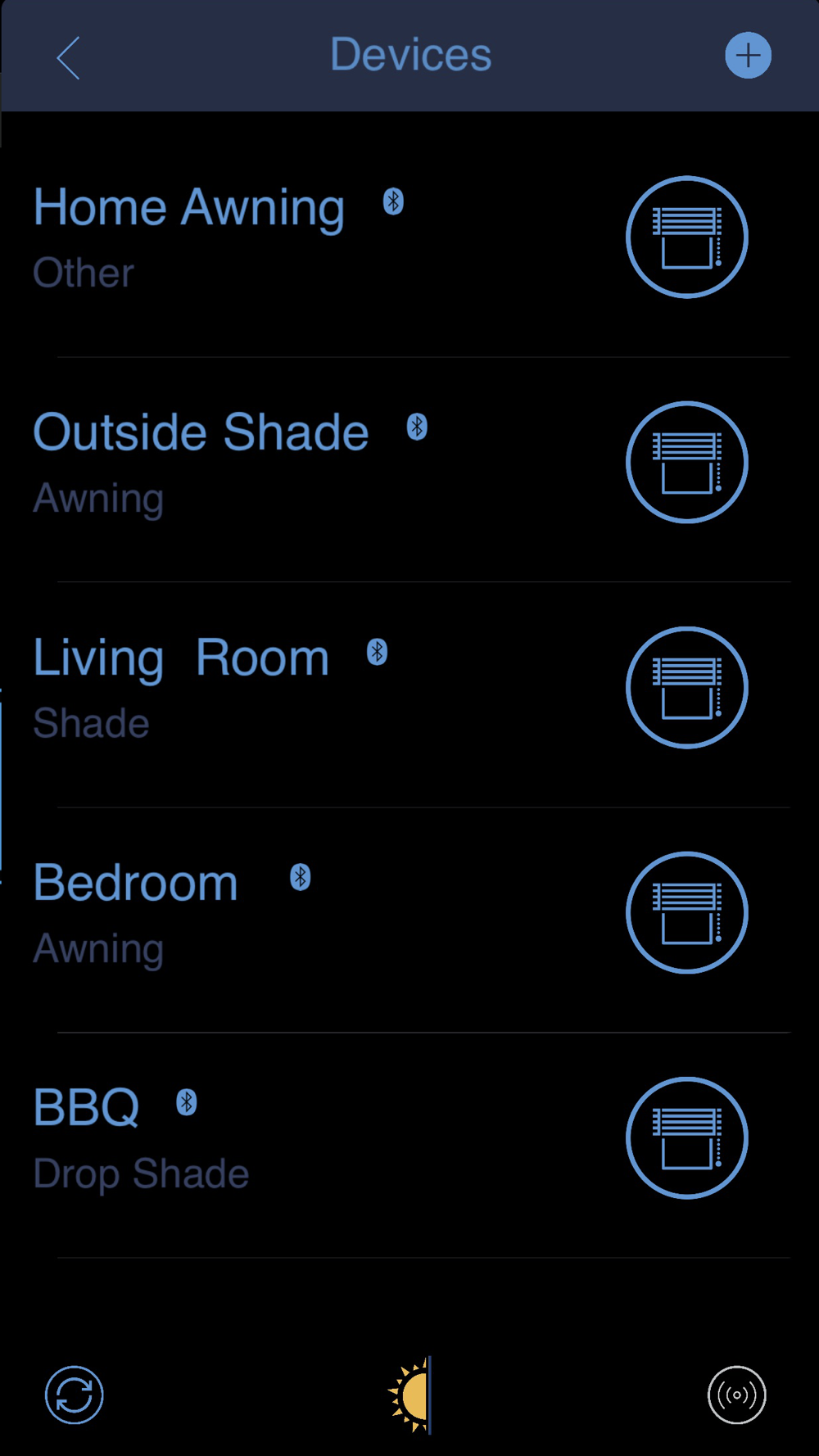Tap the shade control icon for BBQ
The height and width of the screenshot is (1456, 819).
coord(686,1137)
